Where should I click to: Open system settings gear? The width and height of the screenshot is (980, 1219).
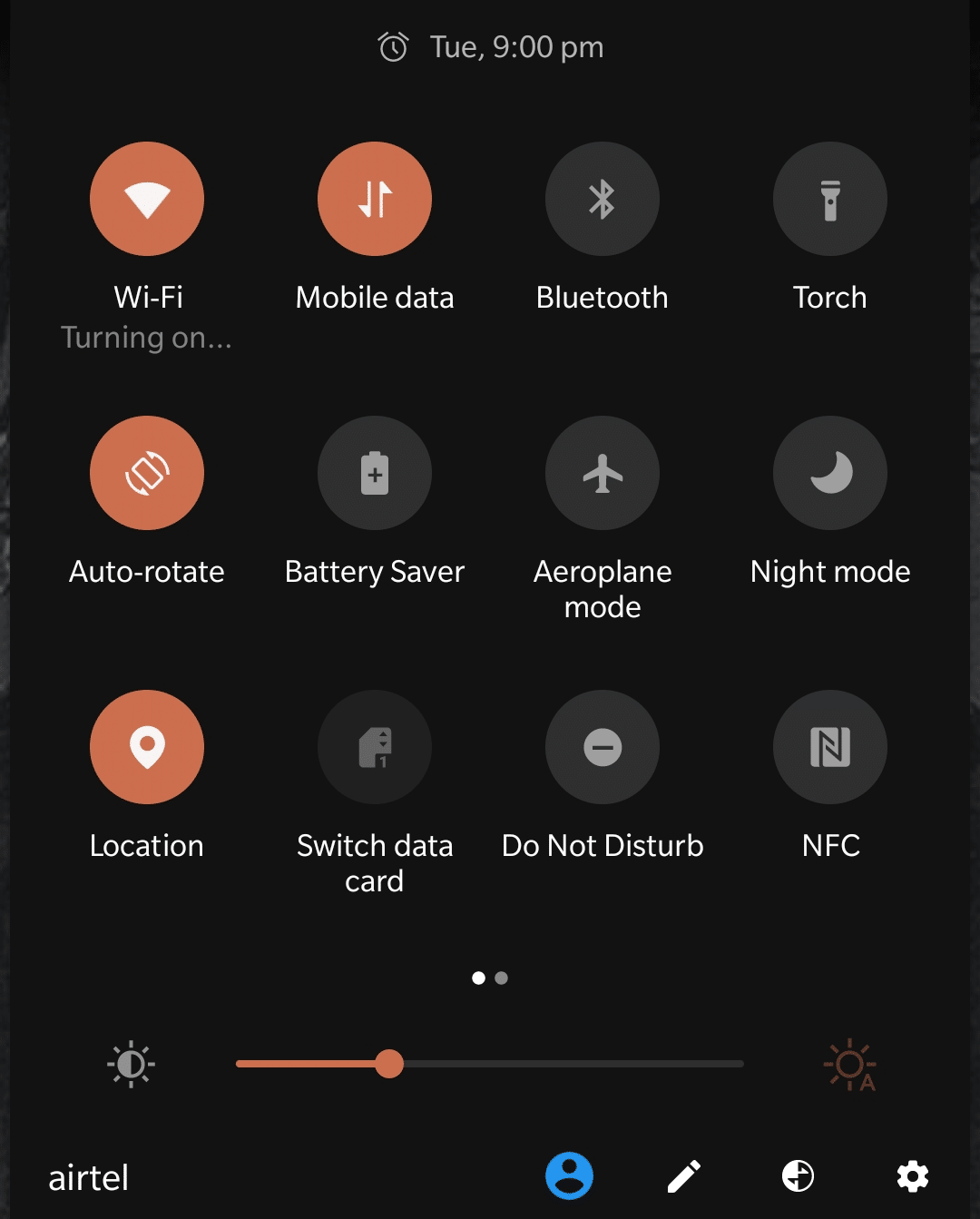[913, 1176]
